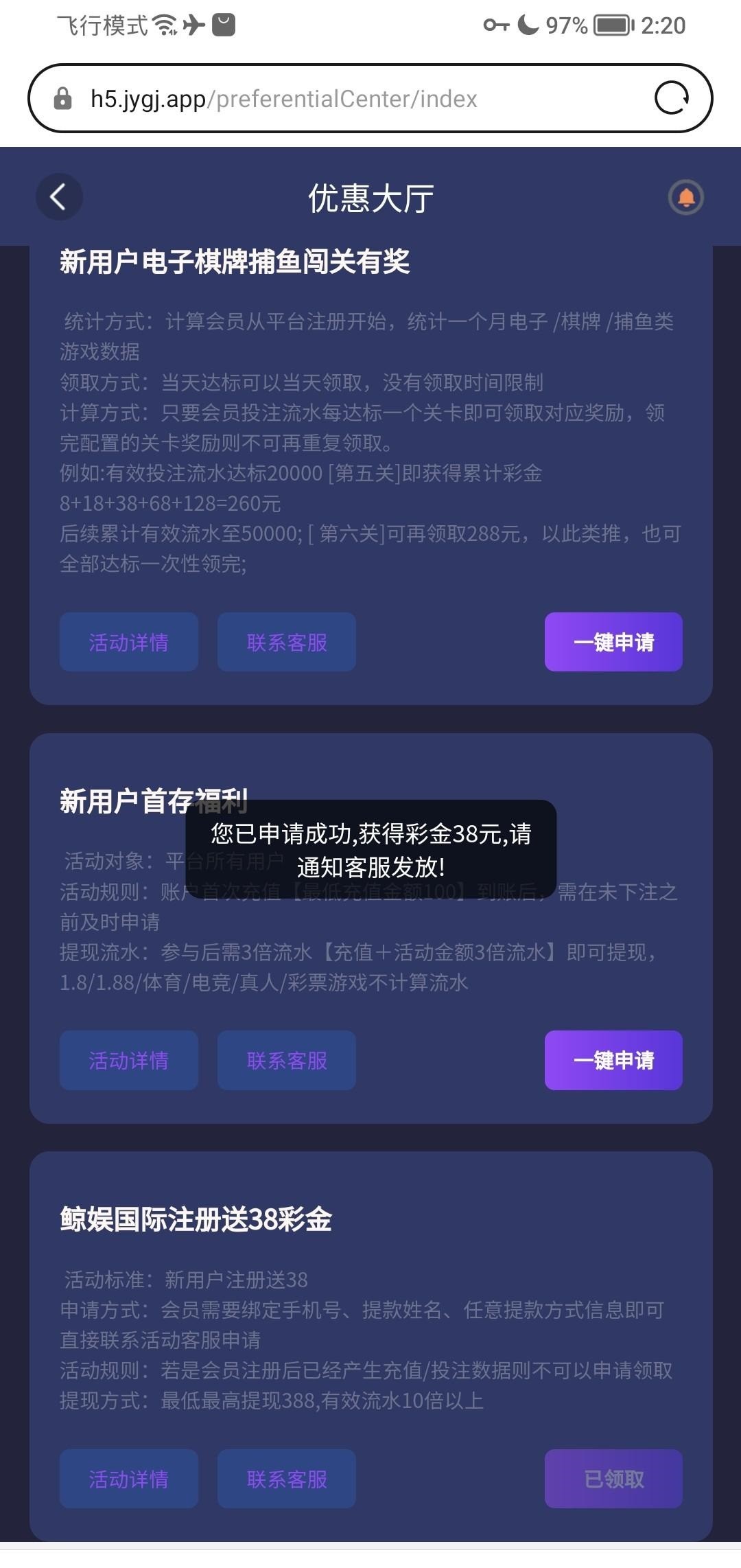
Task: Reload the page in the browser
Action: click(x=671, y=98)
